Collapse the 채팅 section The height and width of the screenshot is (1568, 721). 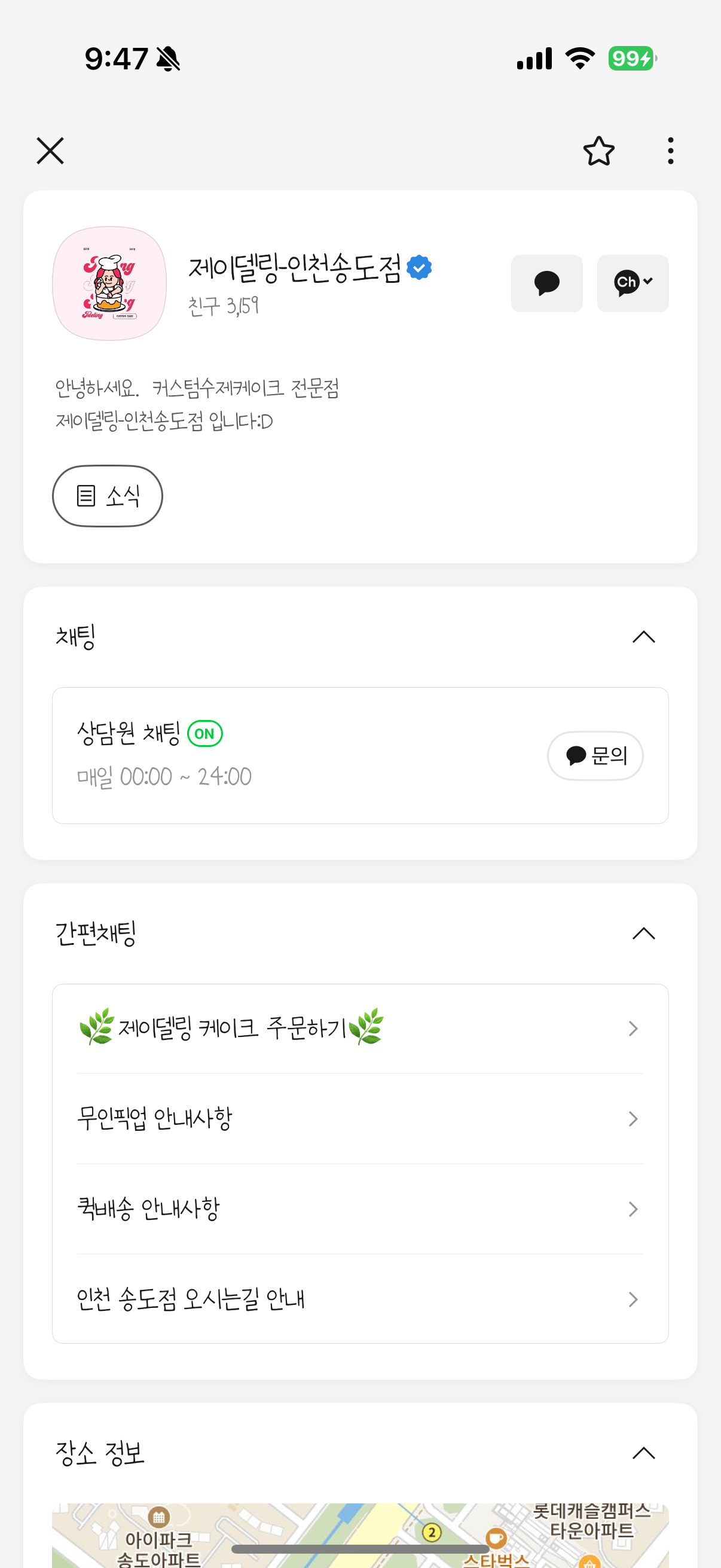coord(643,637)
